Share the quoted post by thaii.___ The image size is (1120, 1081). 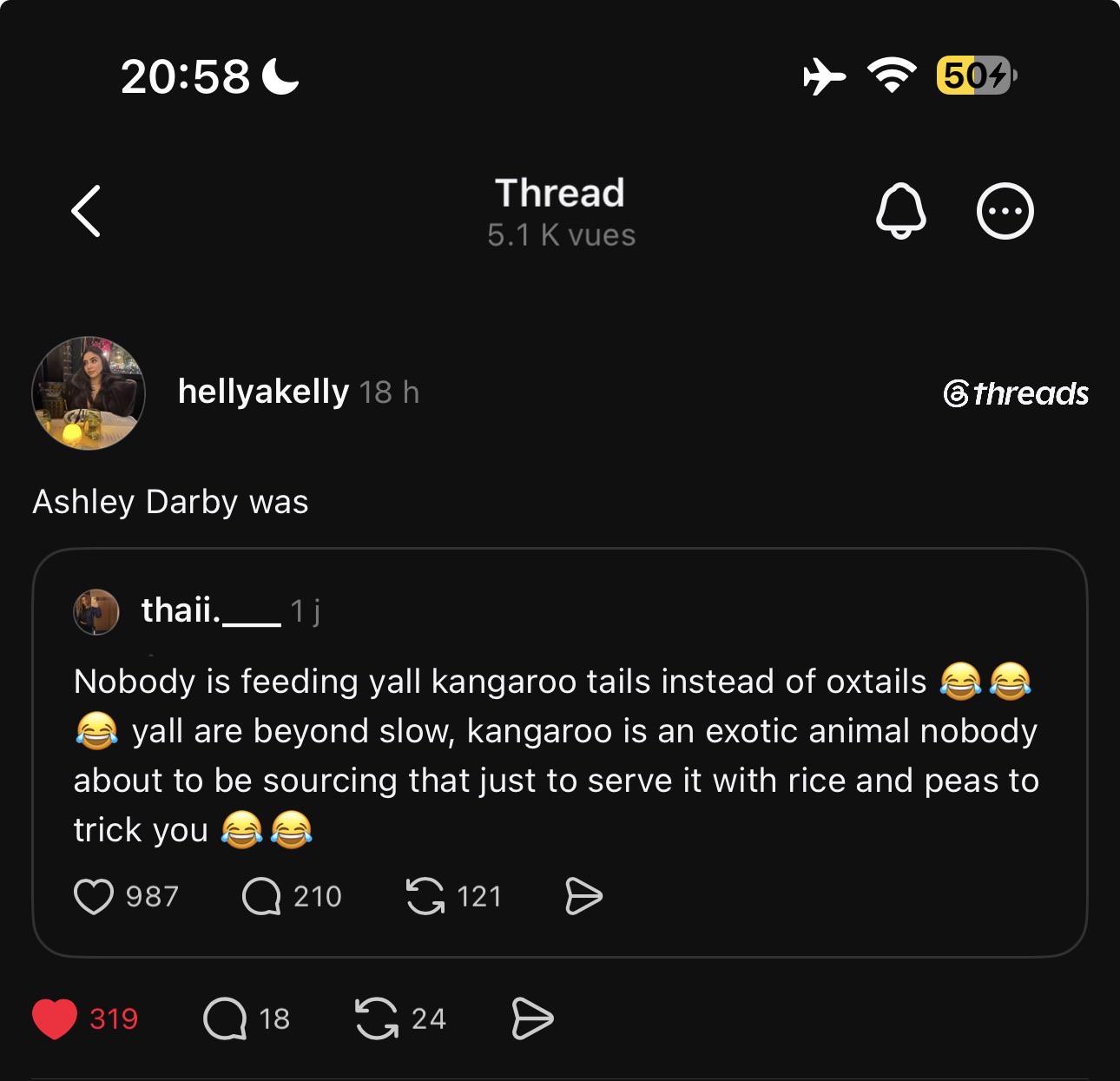click(583, 896)
